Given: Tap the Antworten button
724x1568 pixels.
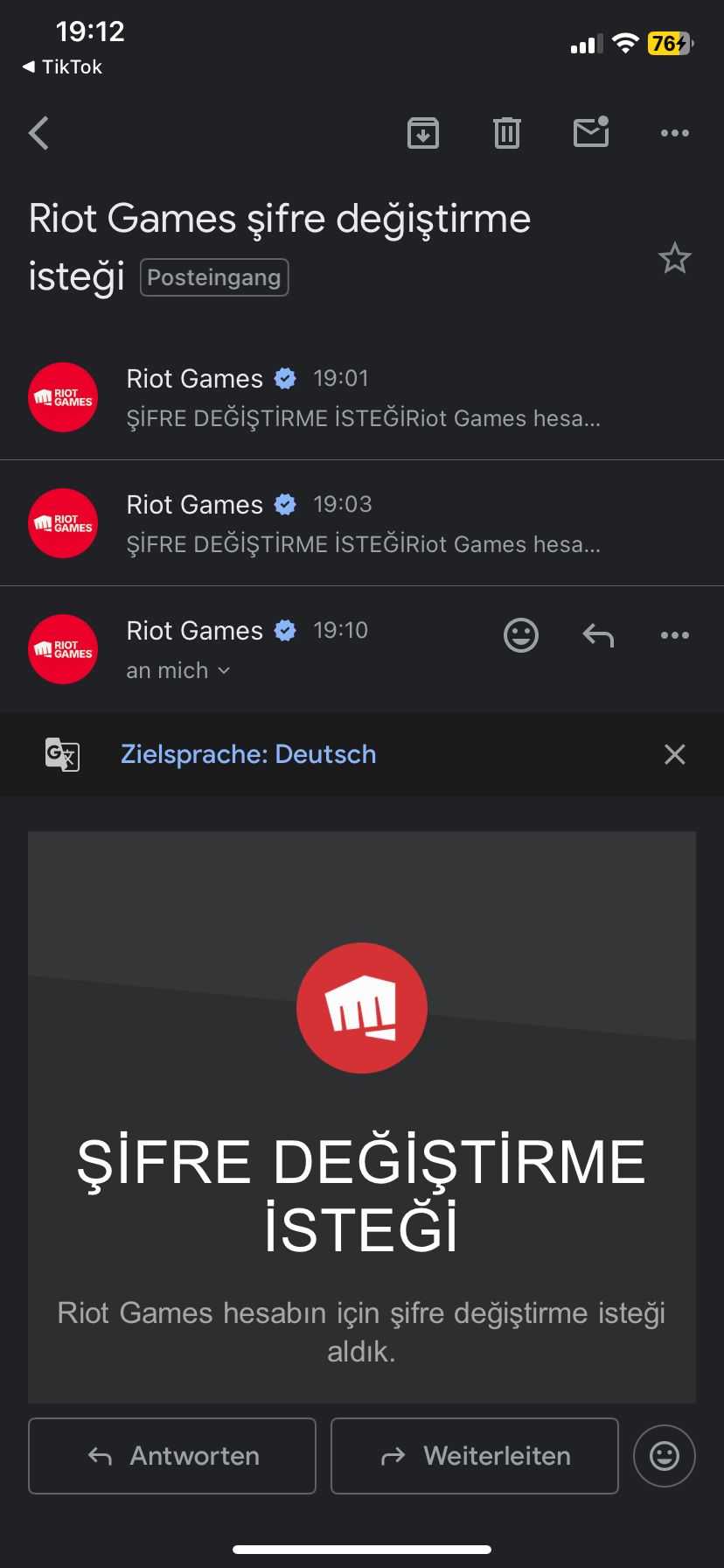Looking at the screenshot, I should (172, 1456).
